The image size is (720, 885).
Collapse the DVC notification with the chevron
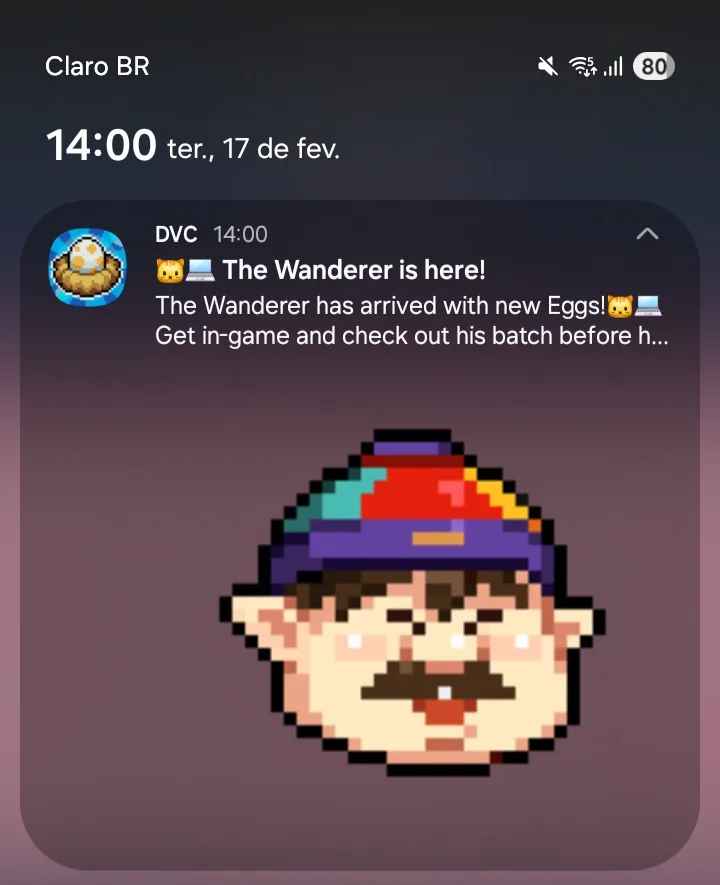tap(647, 234)
